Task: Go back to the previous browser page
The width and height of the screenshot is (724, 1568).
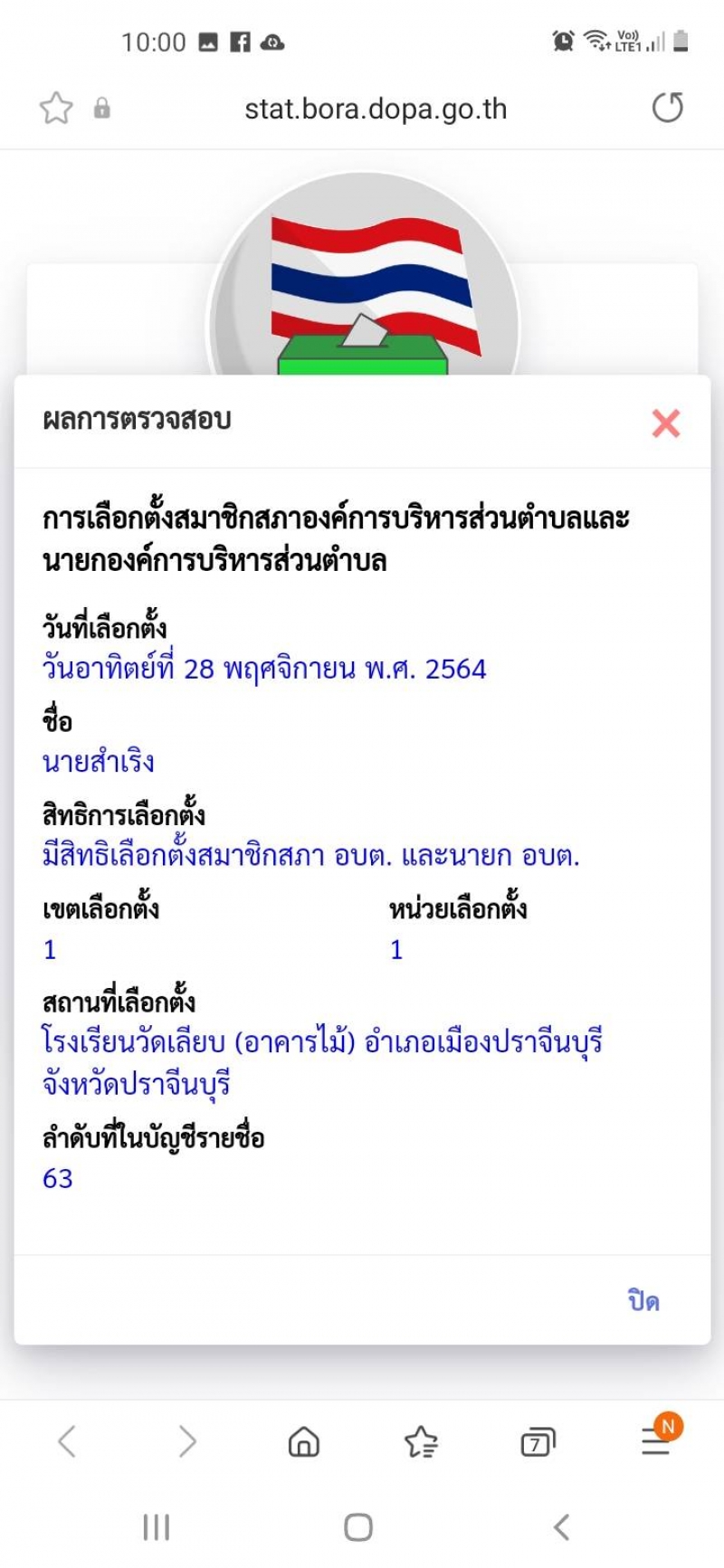Action: tap(67, 1441)
